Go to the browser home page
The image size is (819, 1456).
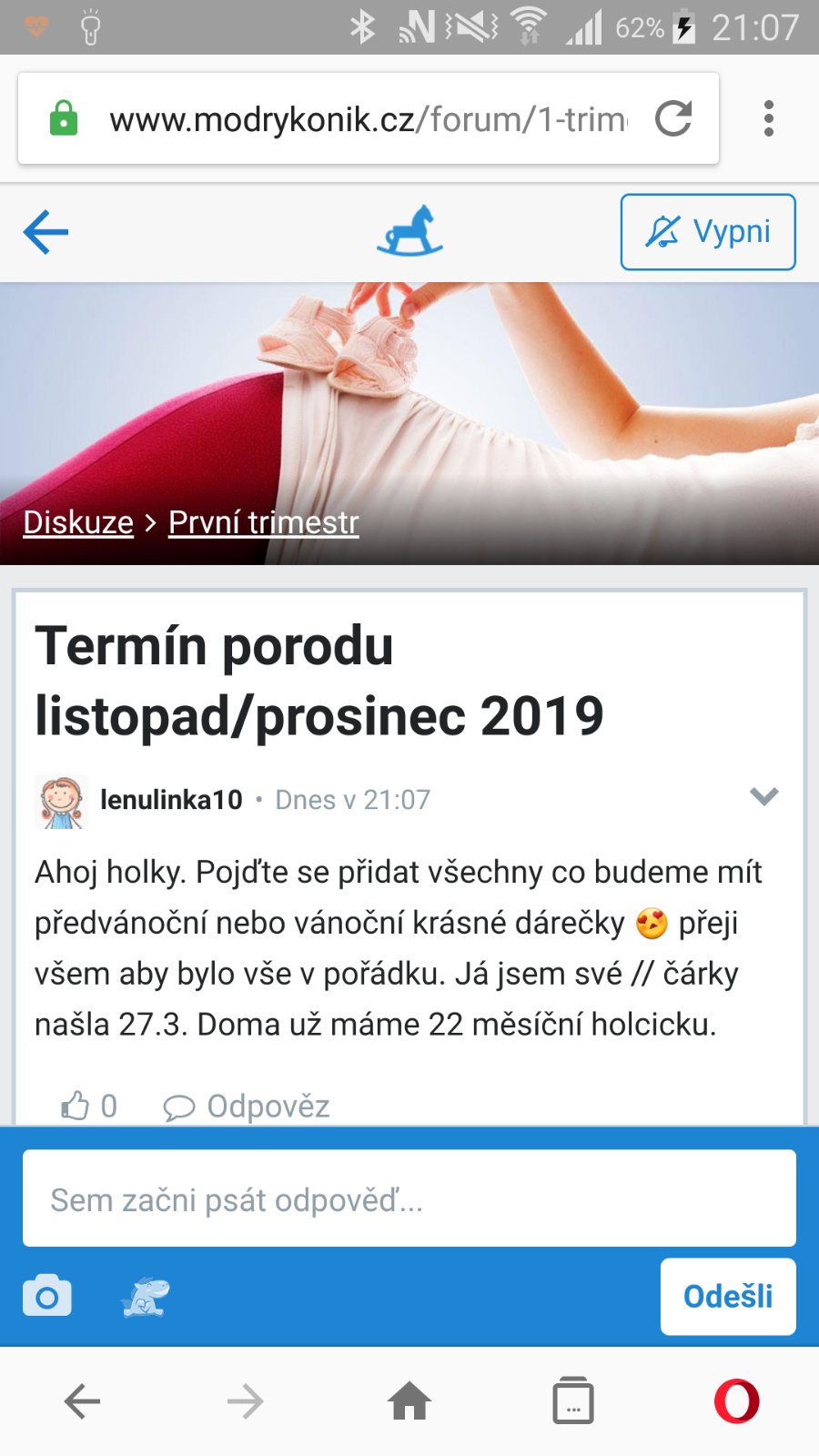[409, 1401]
